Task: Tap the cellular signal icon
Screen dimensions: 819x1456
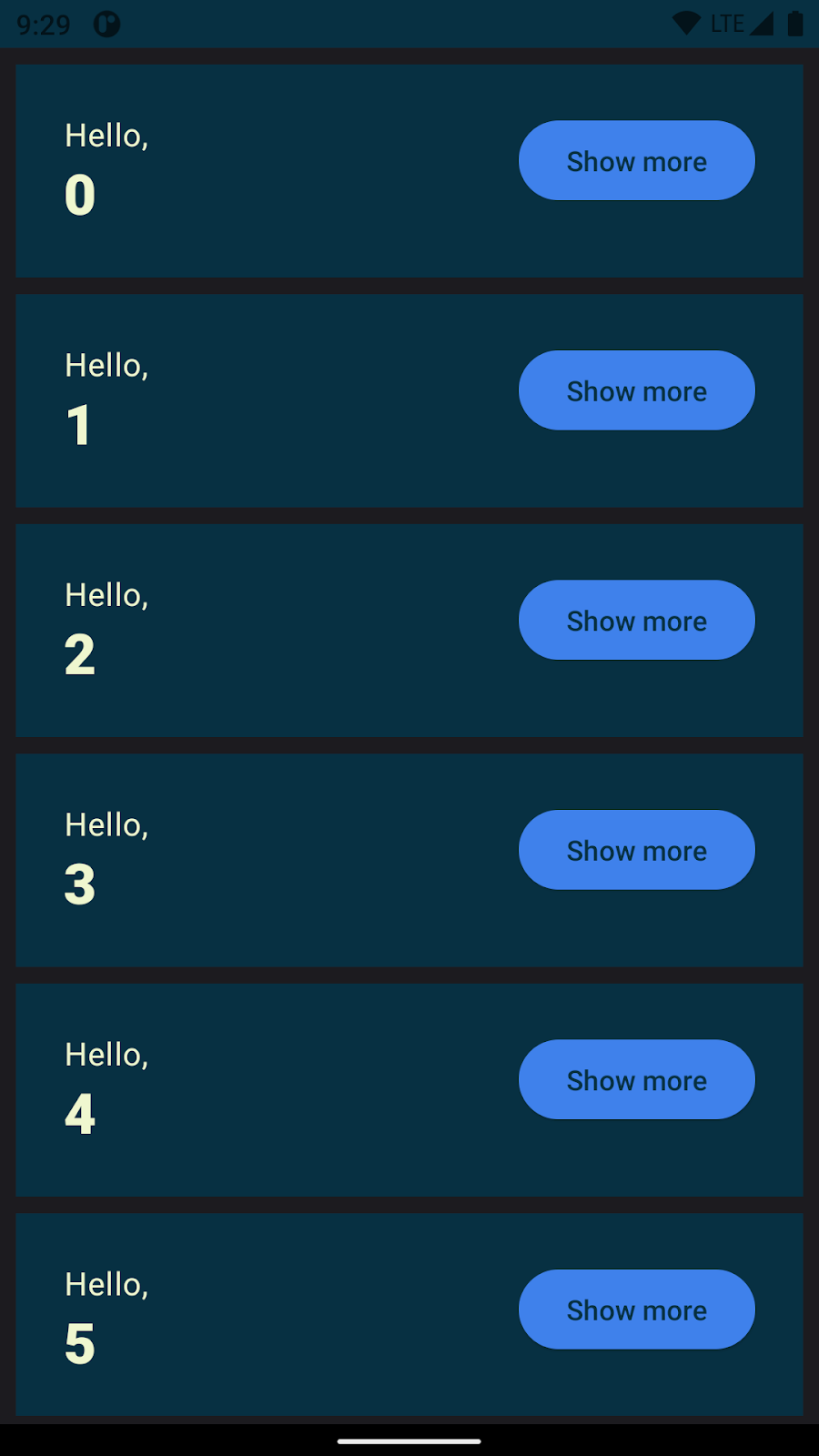Action: click(763, 23)
